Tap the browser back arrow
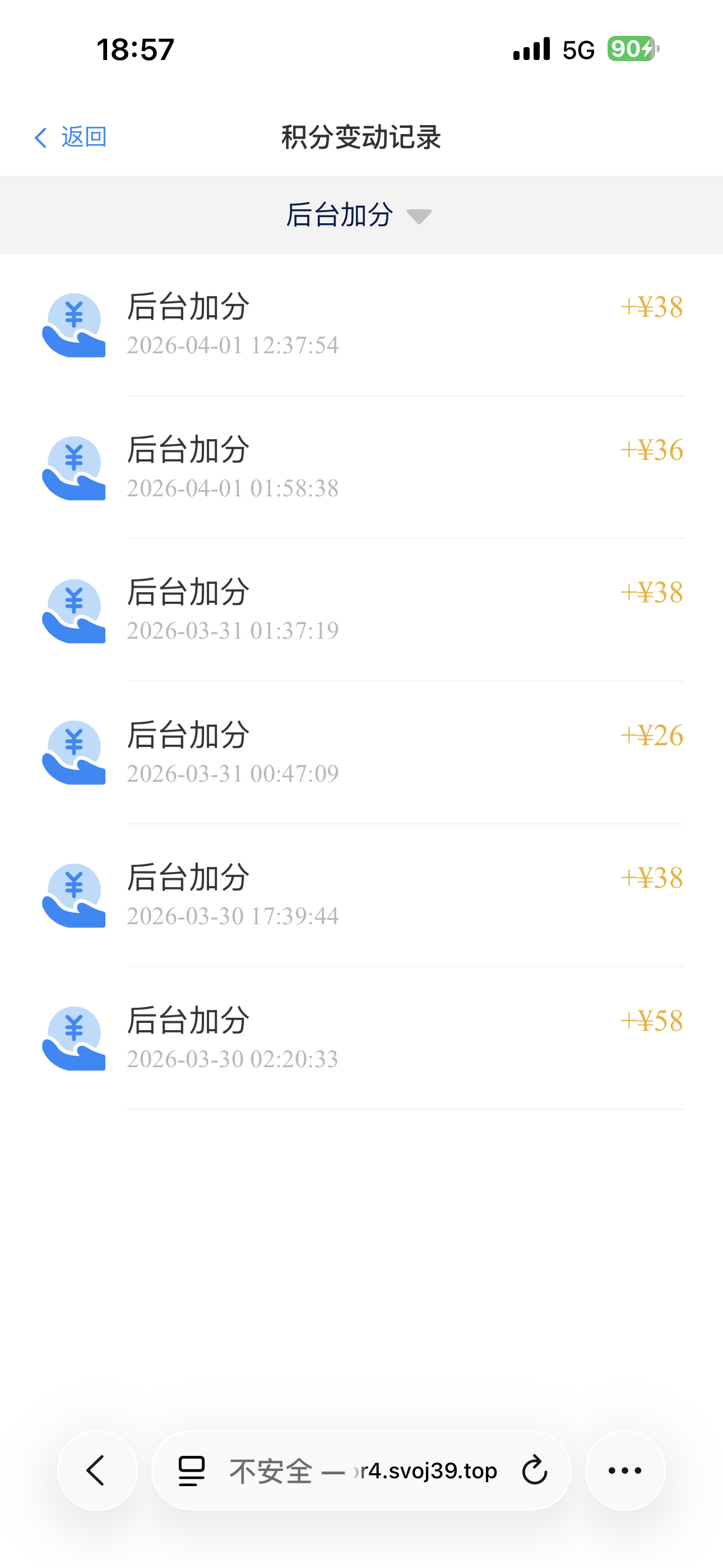The width and height of the screenshot is (723, 1568). click(x=97, y=1470)
